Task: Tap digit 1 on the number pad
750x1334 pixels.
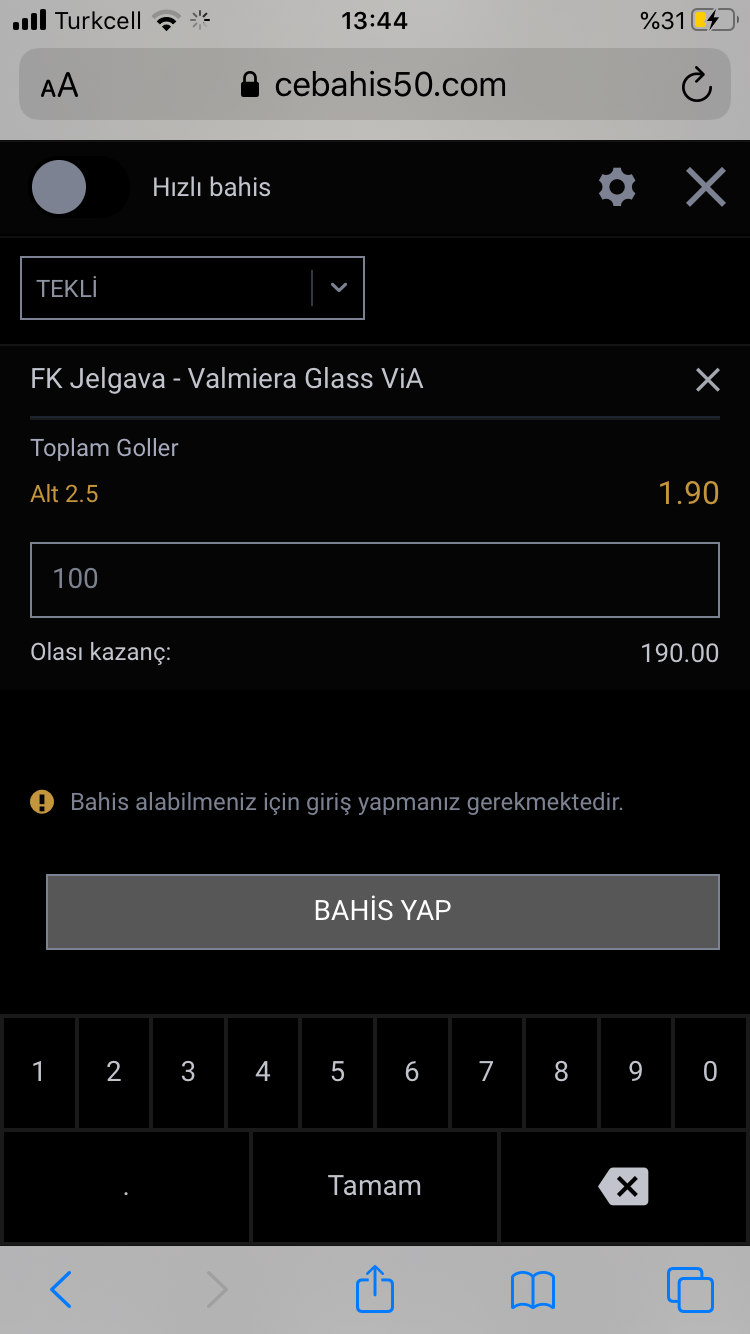Action: point(39,1072)
